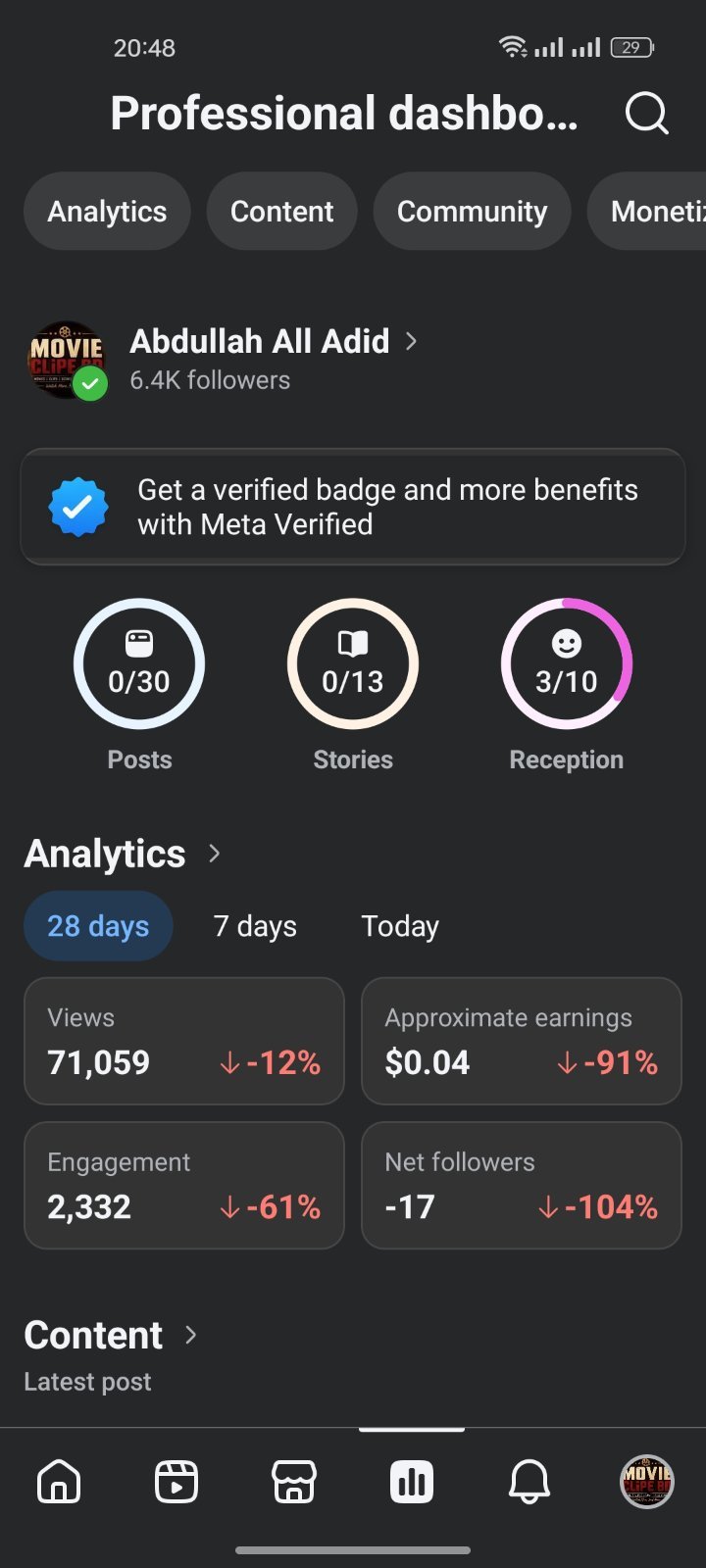
Task: Open the Engagement 2,332 card
Action: [x=184, y=1185]
